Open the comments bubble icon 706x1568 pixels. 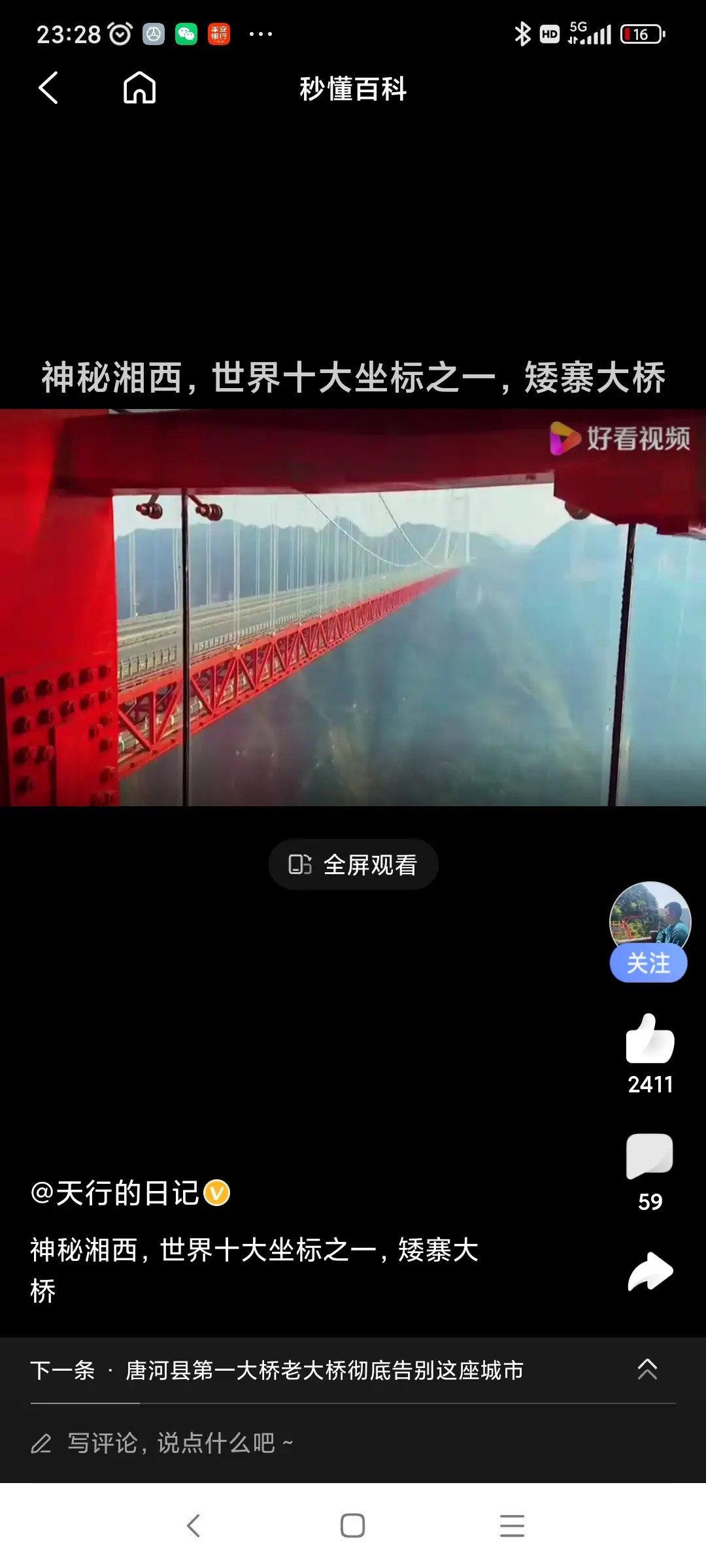[x=650, y=1156]
